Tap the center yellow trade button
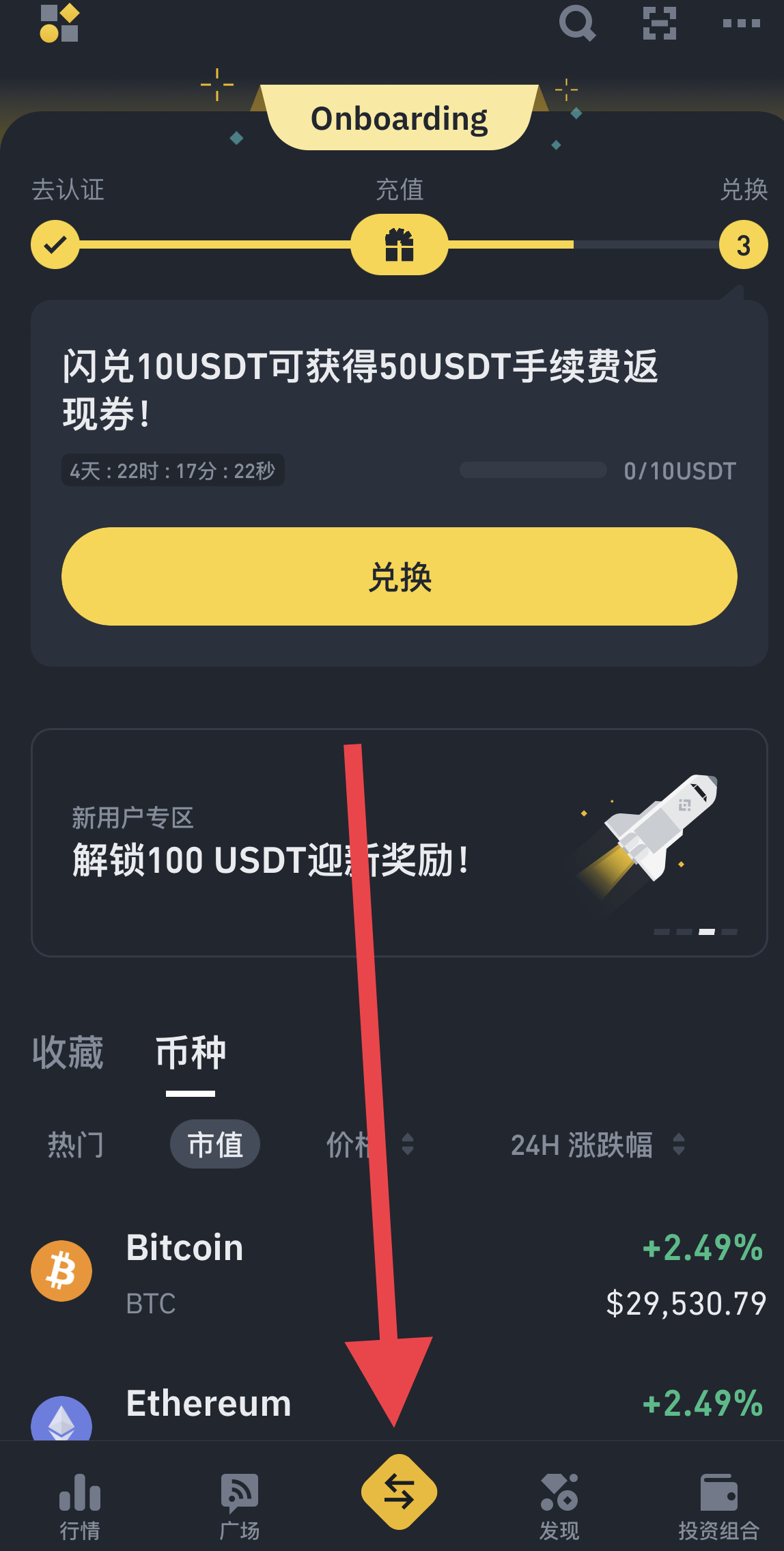This screenshot has width=784, height=1551. click(400, 1492)
